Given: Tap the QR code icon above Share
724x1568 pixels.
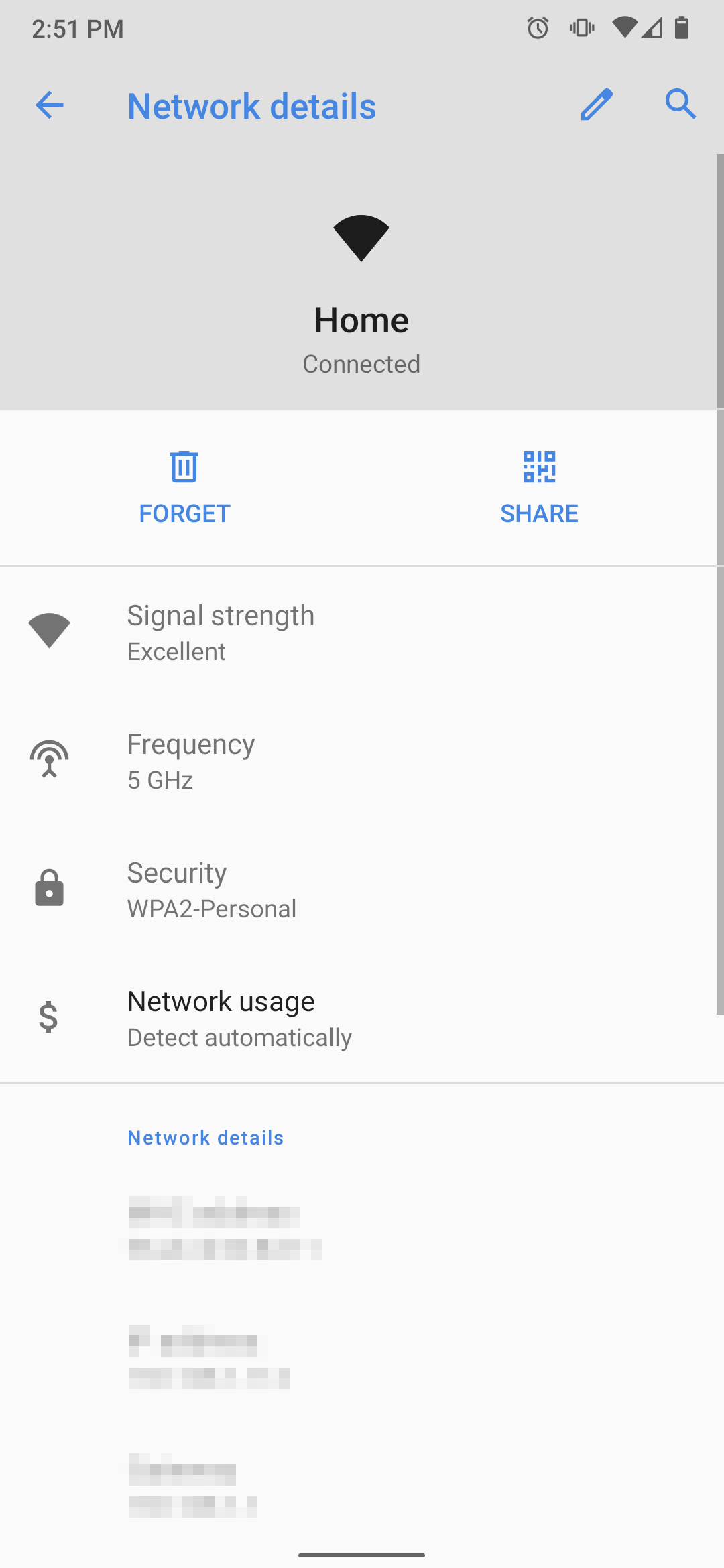Looking at the screenshot, I should click(x=540, y=468).
